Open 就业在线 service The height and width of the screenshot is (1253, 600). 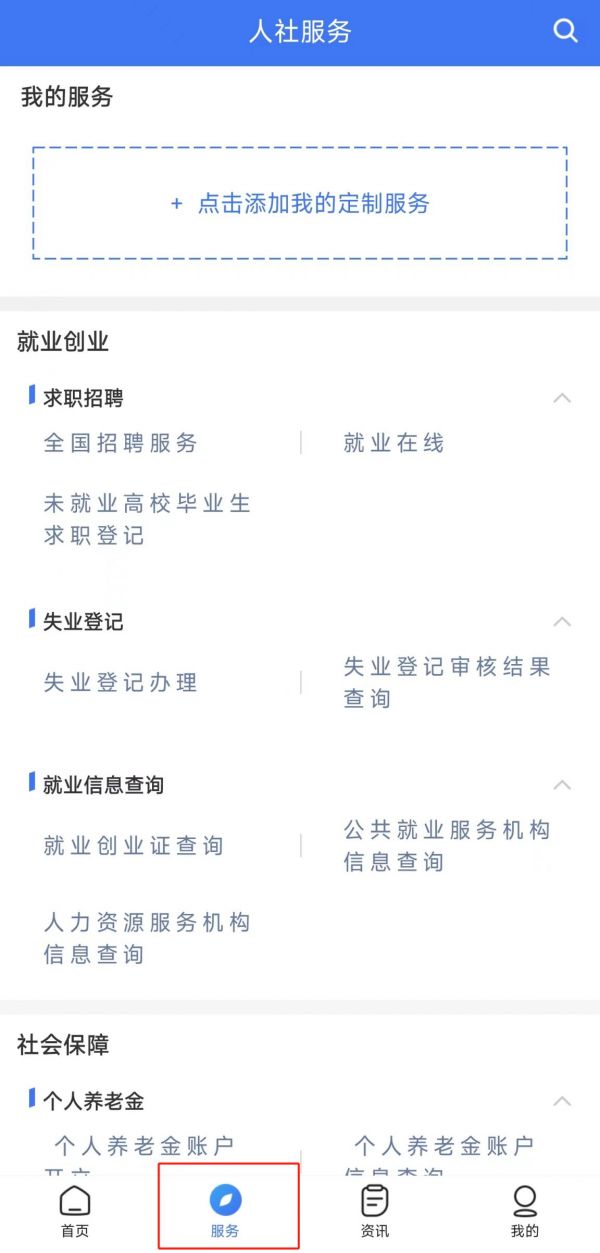pos(393,443)
